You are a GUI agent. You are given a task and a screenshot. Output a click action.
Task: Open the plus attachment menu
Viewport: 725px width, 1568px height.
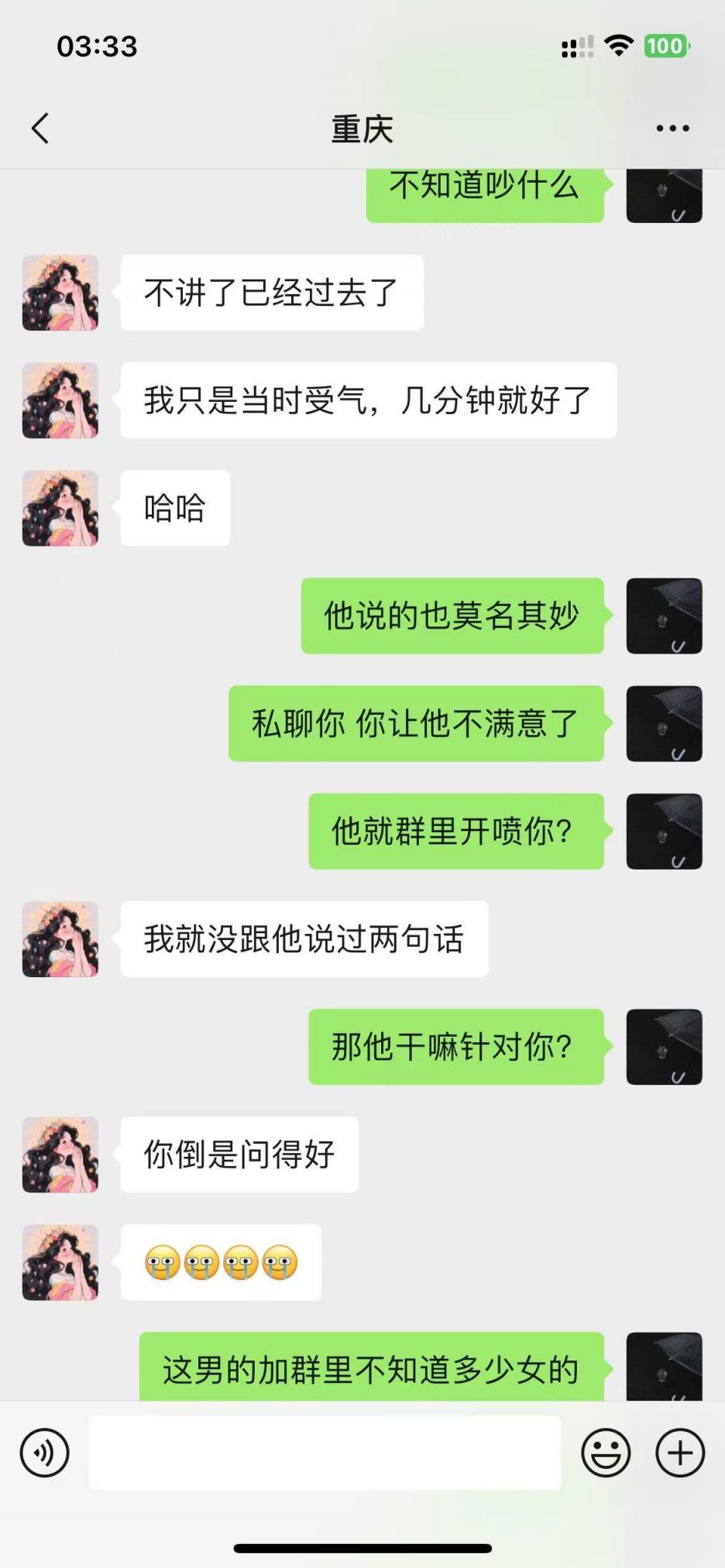[680, 1453]
